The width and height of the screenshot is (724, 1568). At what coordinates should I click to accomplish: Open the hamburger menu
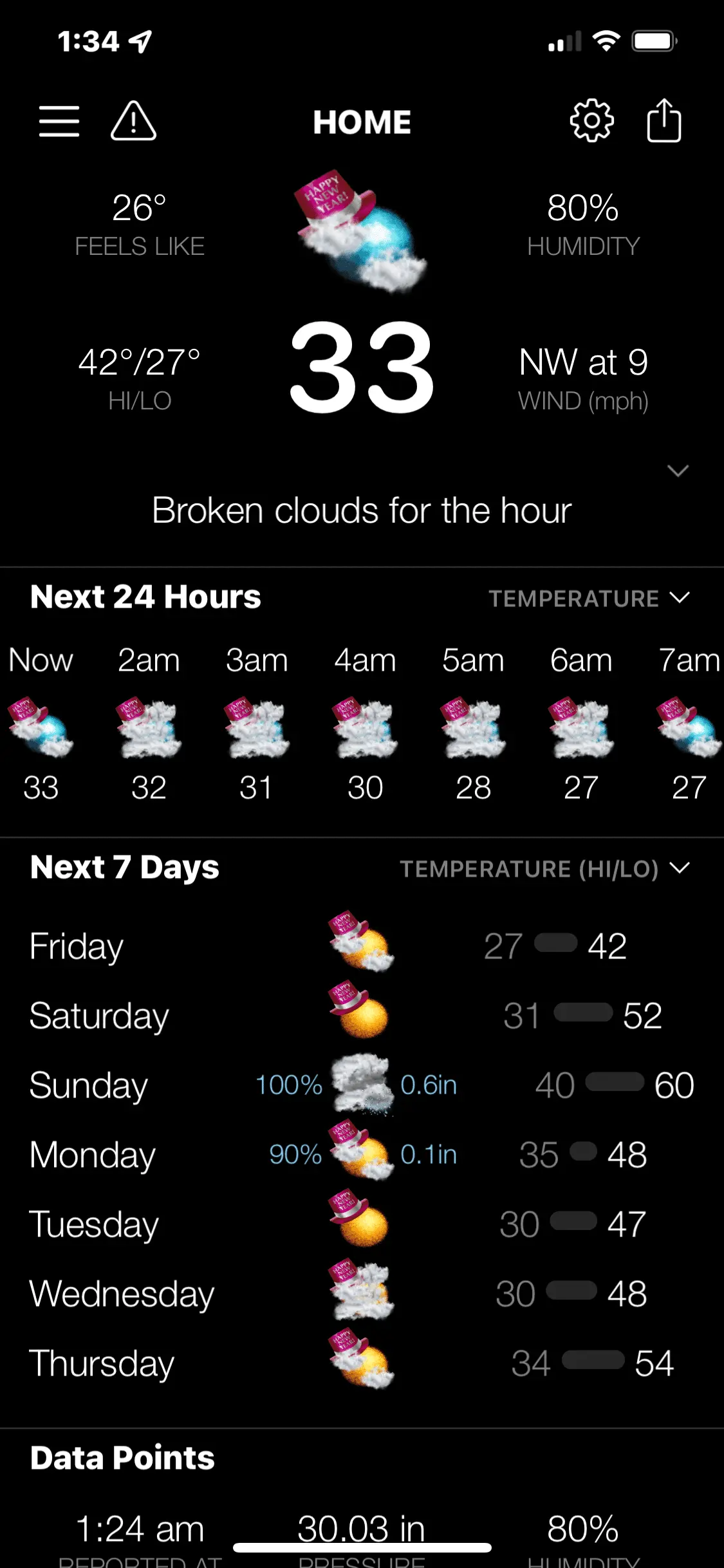pyautogui.click(x=59, y=121)
